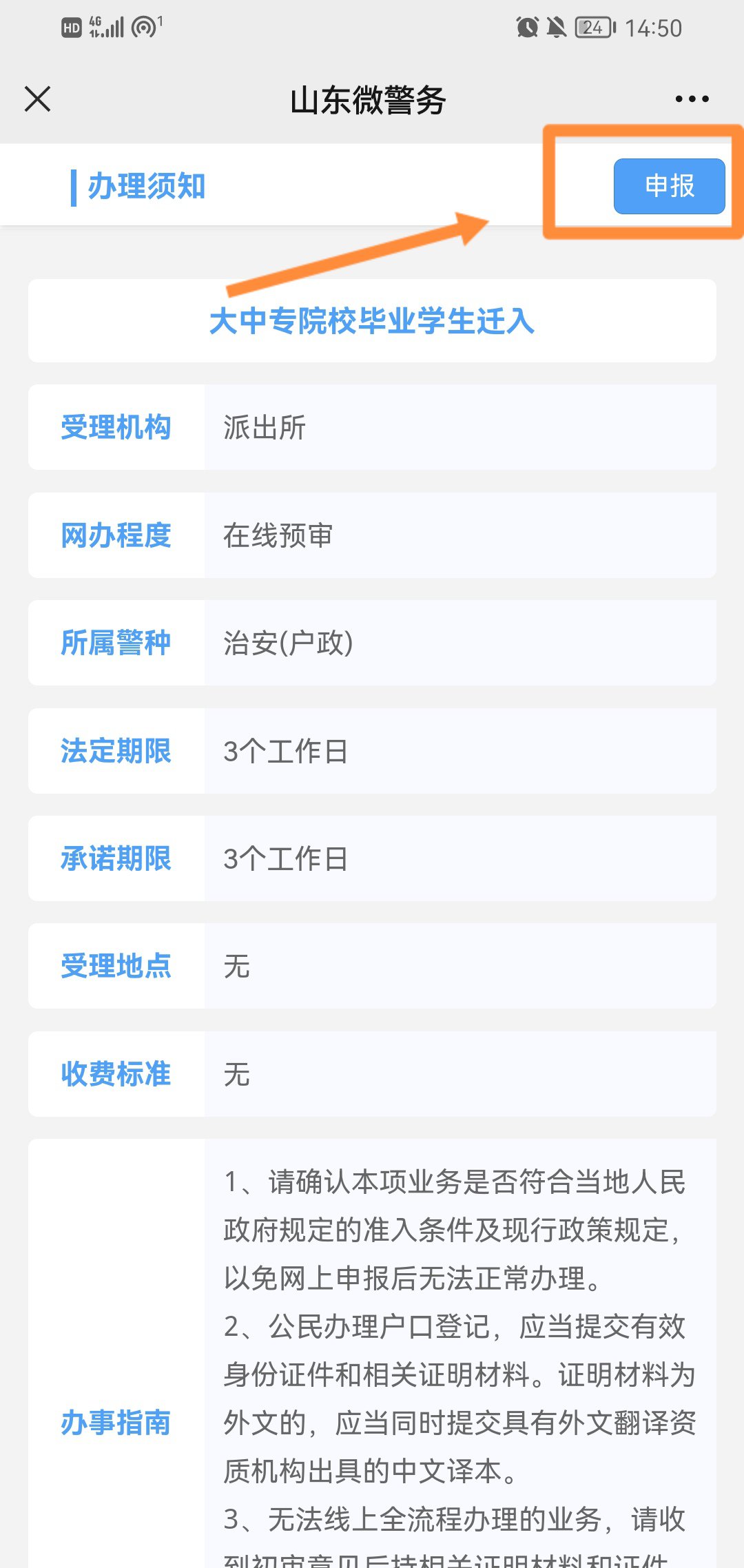
Task: Open the three-dot more options menu
Action: click(692, 99)
